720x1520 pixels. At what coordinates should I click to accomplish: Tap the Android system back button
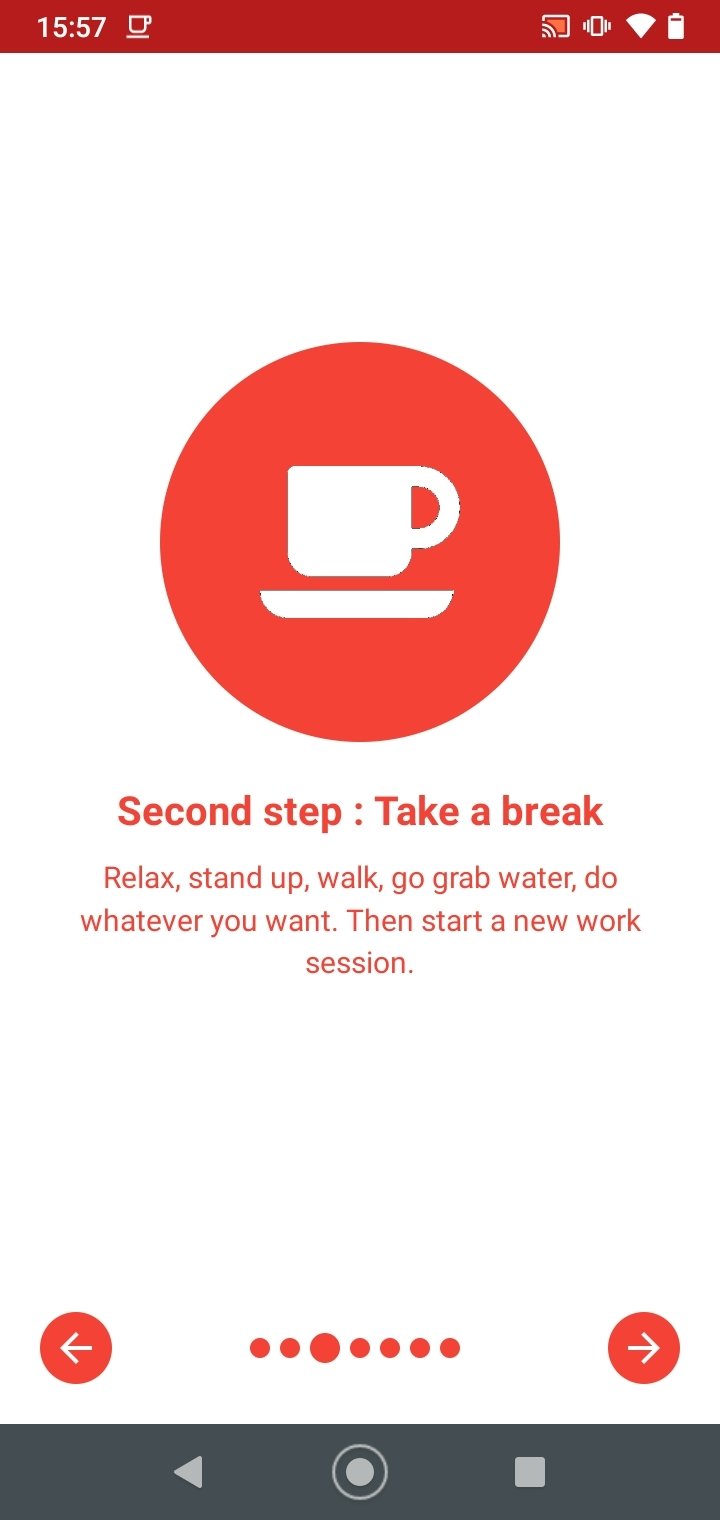[x=188, y=1471]
